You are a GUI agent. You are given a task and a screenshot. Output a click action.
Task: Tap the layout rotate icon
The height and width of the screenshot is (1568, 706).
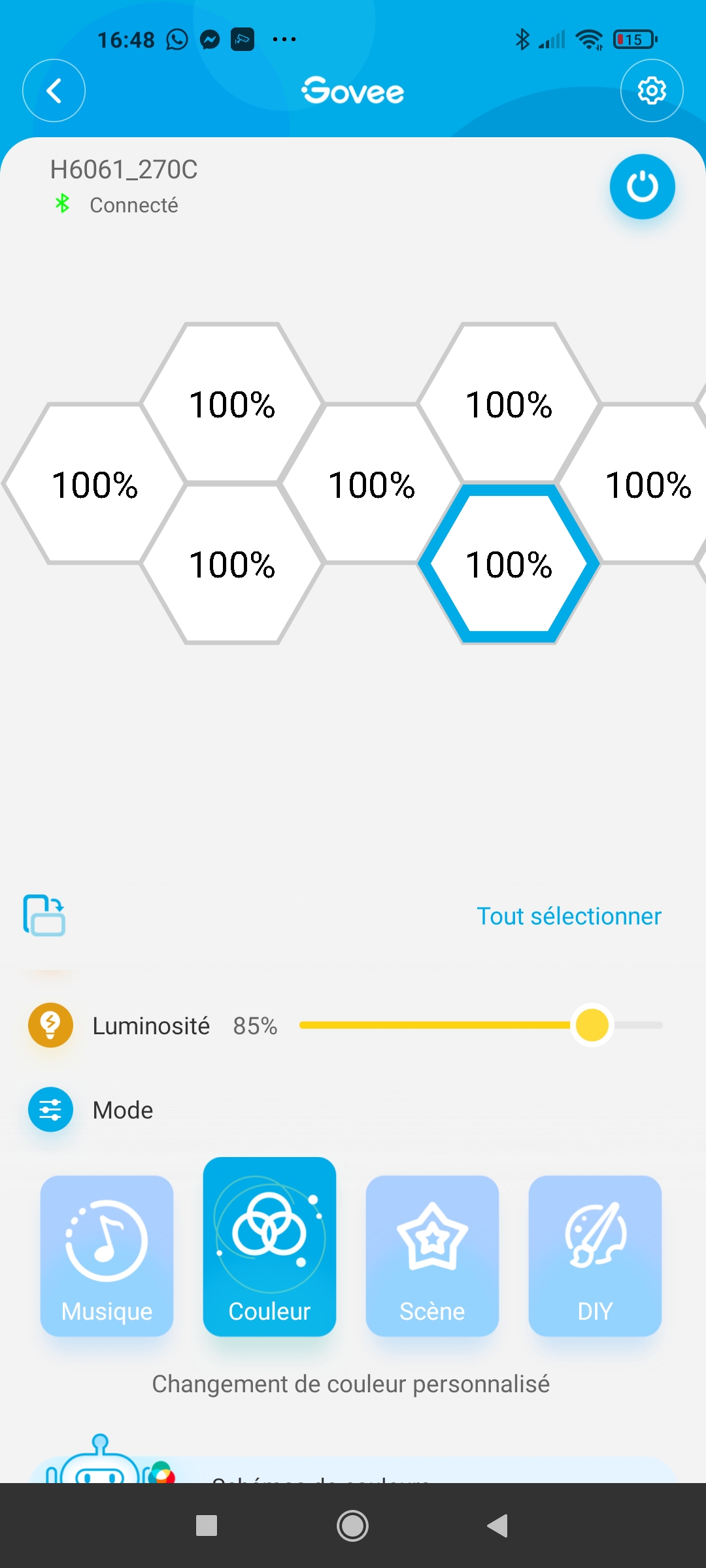44,915
